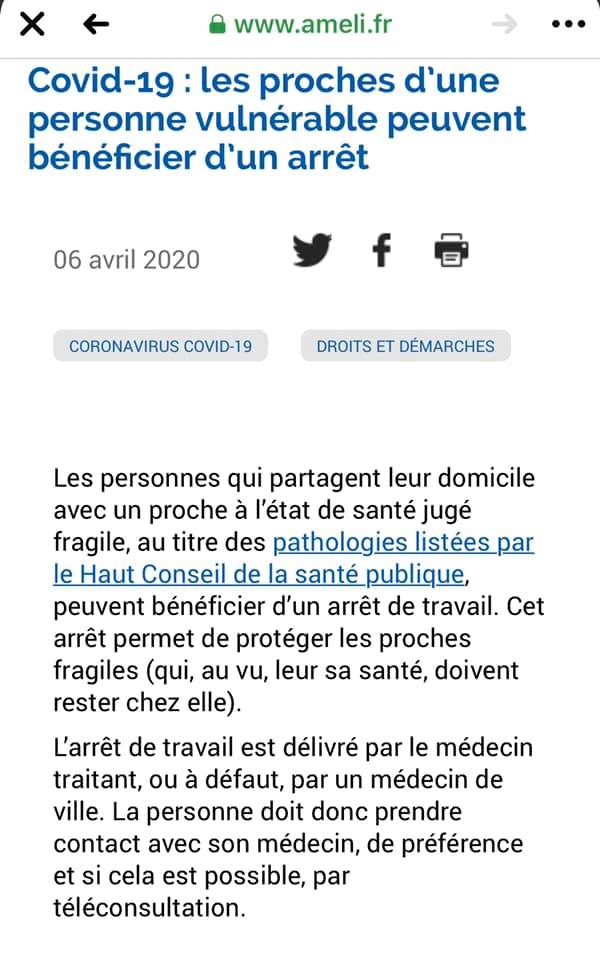Tap the www.ameli.fr address bar
Viewport: 600px width, 960px height.
coord(300,24)
